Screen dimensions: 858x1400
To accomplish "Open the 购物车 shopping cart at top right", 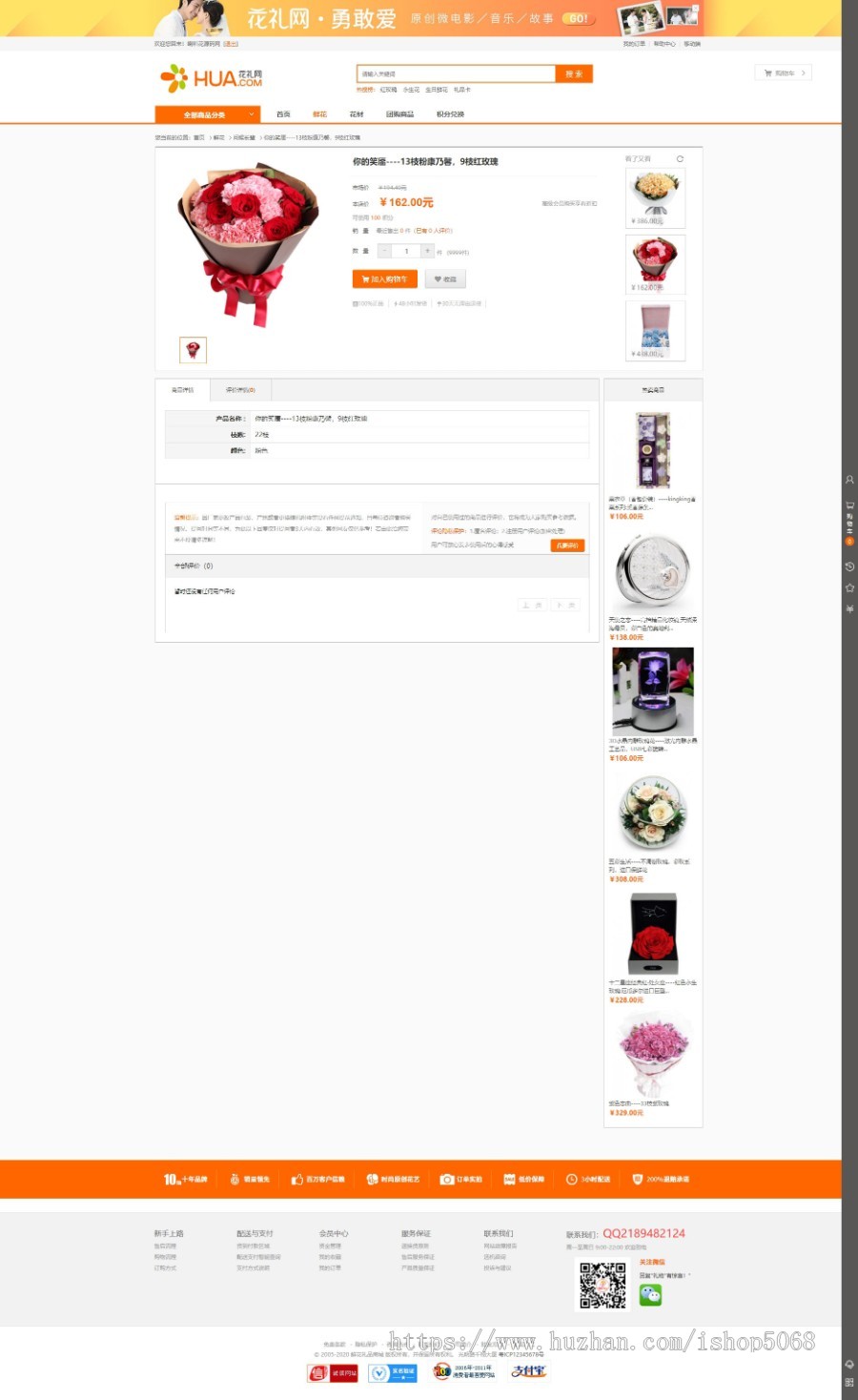I will (x=784, y=72).
